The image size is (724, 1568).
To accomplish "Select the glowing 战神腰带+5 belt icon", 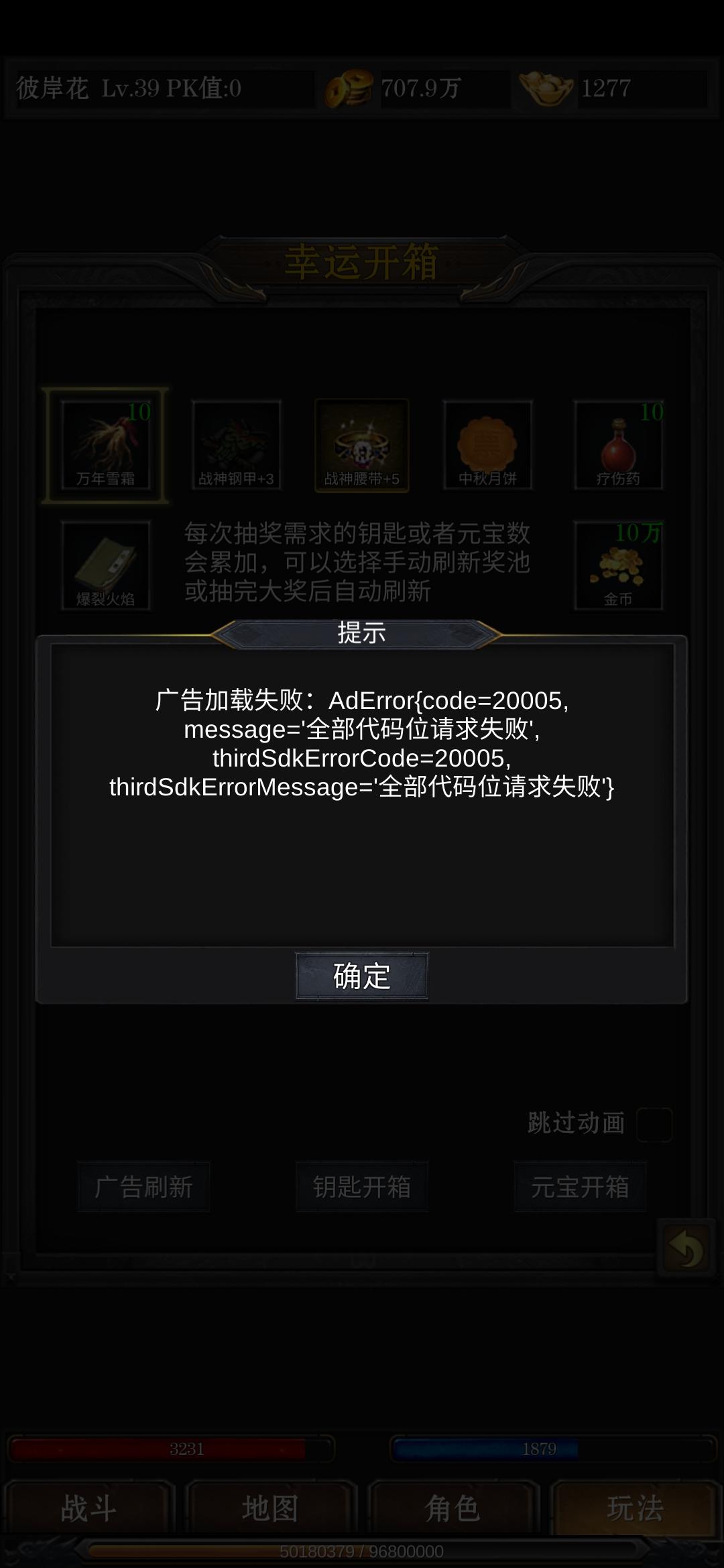I will point(362,442).
